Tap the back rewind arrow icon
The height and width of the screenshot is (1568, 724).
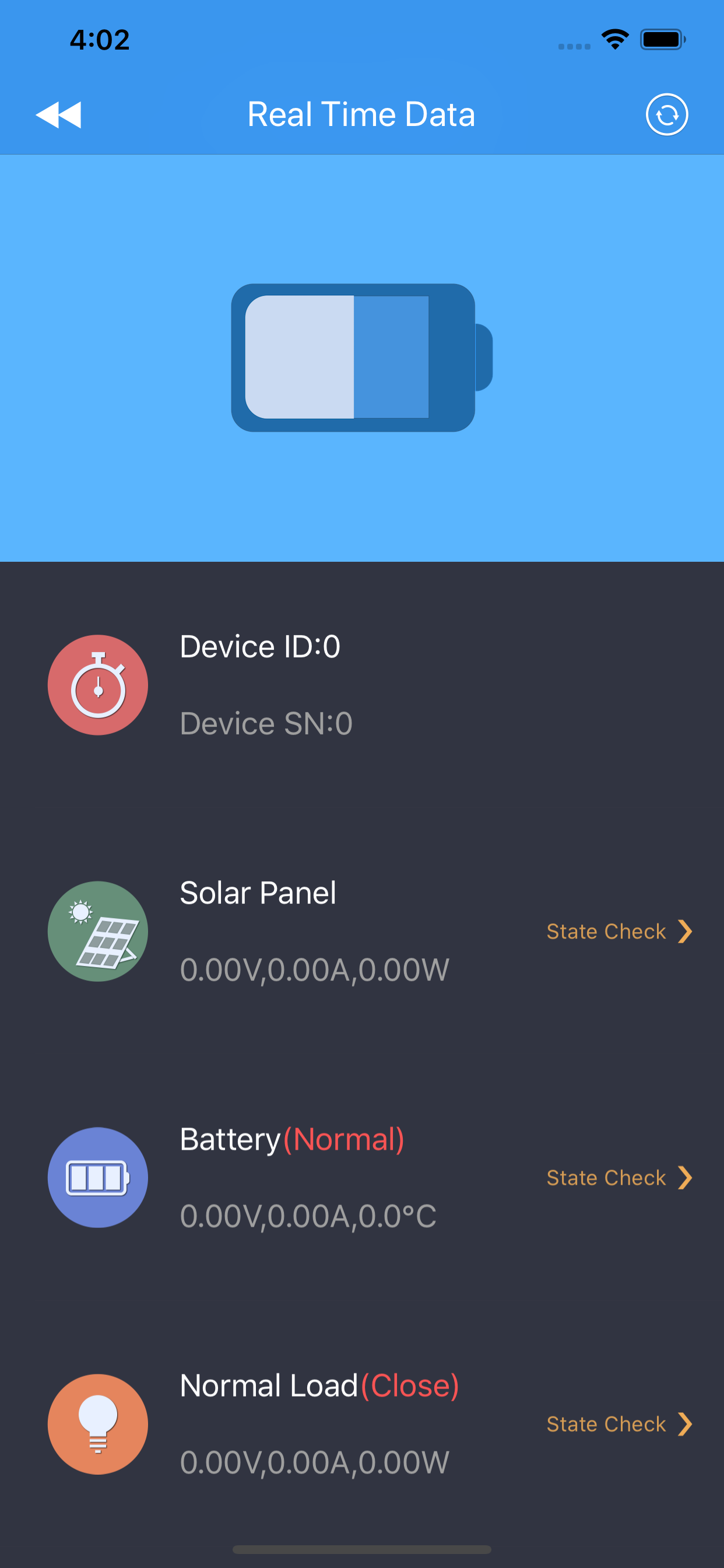(59, 114)
